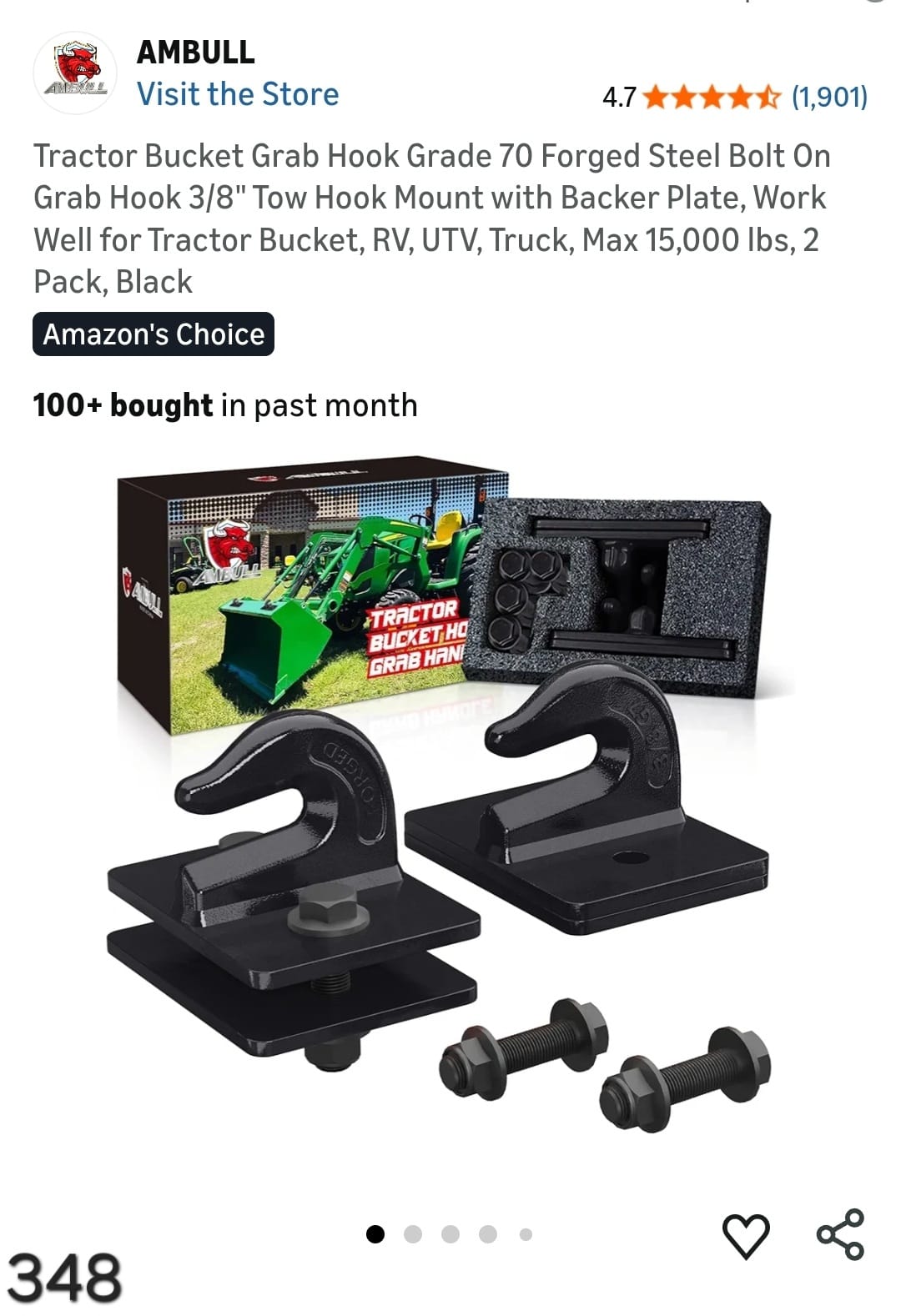Open the AMBULL brand logo

(75, 73)
